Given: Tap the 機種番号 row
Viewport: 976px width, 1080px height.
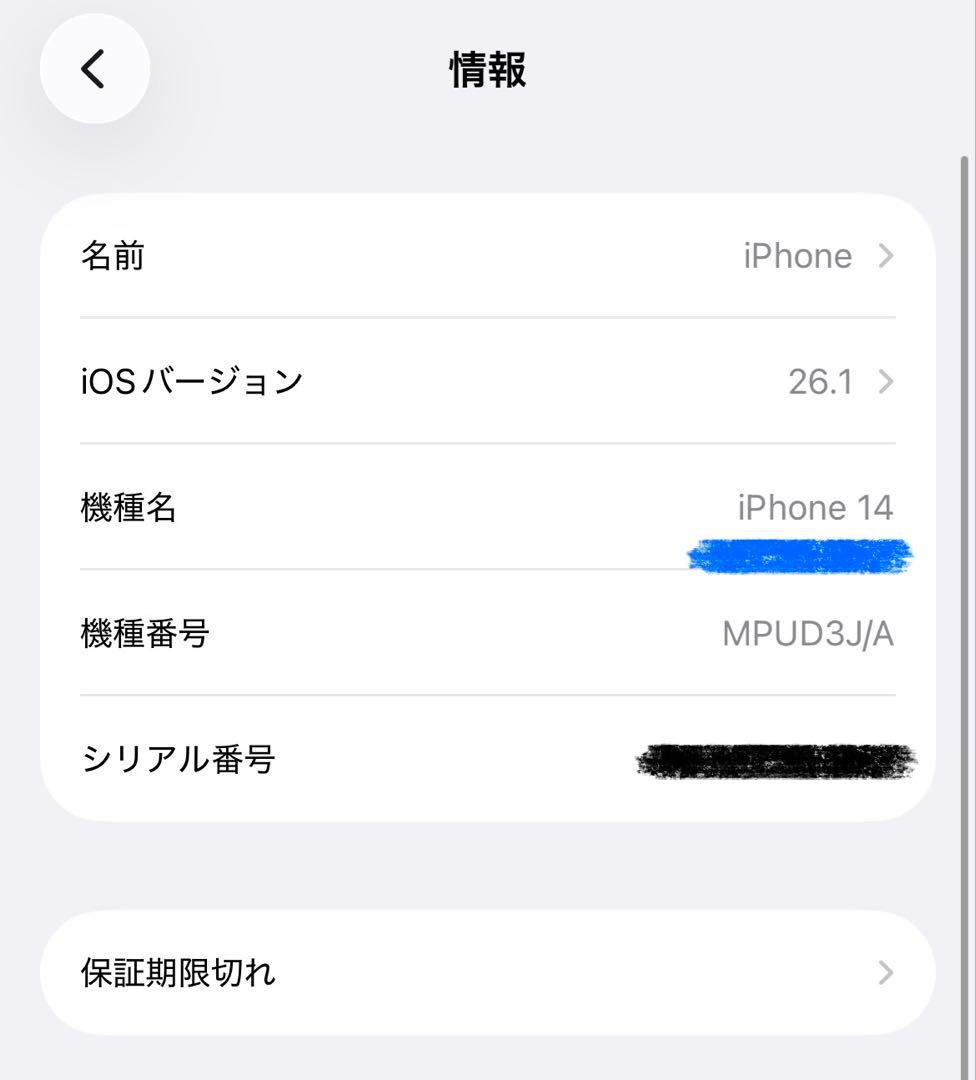Looking at the screenshot, I should pos(488,633).
